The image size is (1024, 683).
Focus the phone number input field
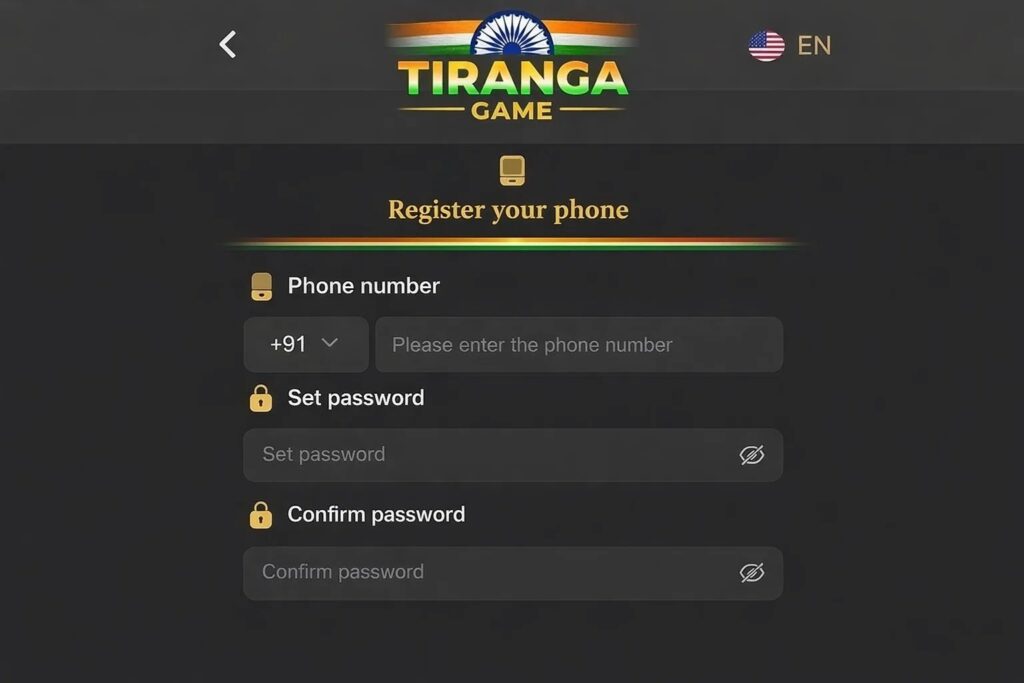coord(578,345)
